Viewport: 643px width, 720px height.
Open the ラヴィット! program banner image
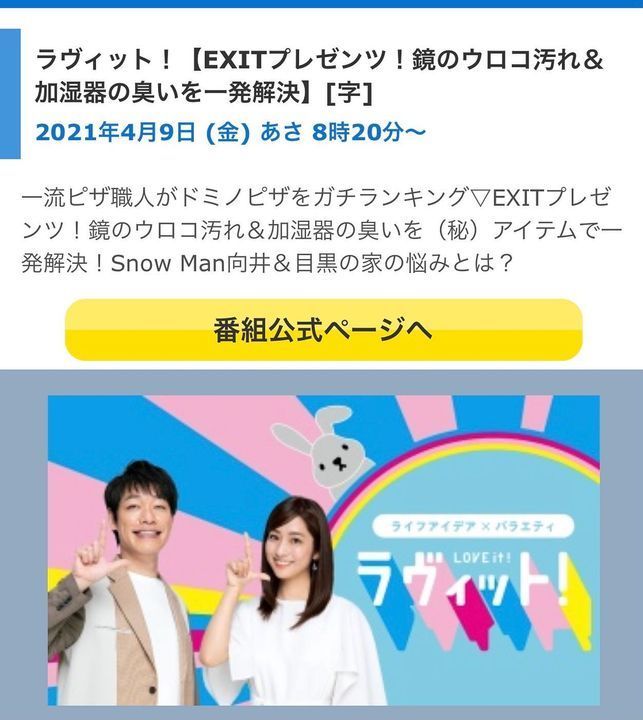[323, 550]
